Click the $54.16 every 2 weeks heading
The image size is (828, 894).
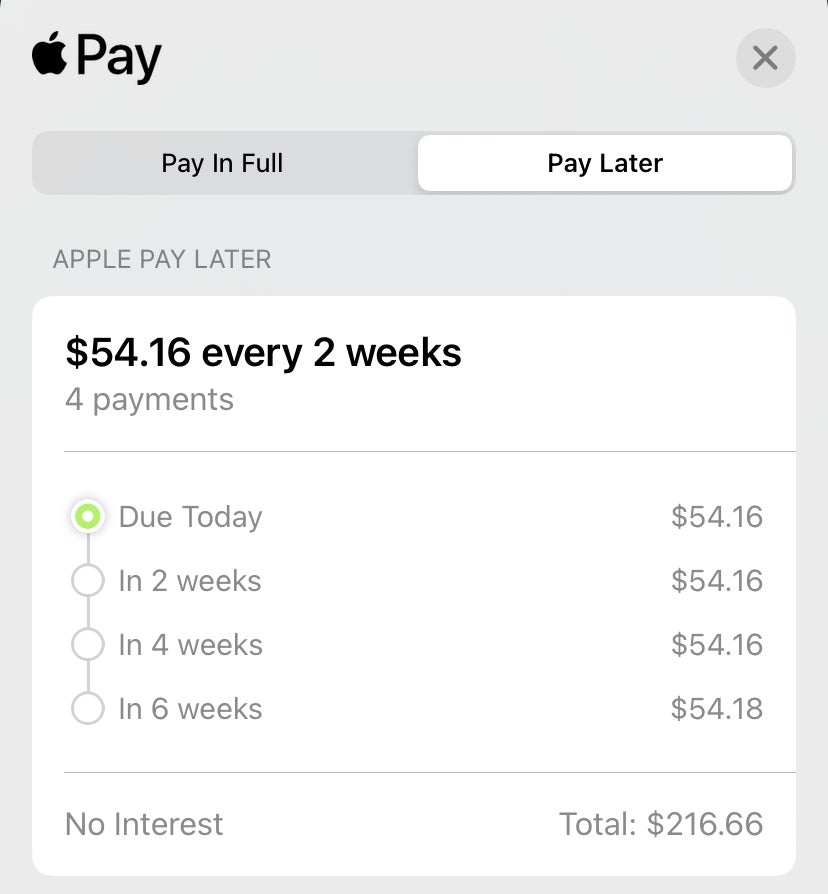pyautogui.click(x=262, y=352)
